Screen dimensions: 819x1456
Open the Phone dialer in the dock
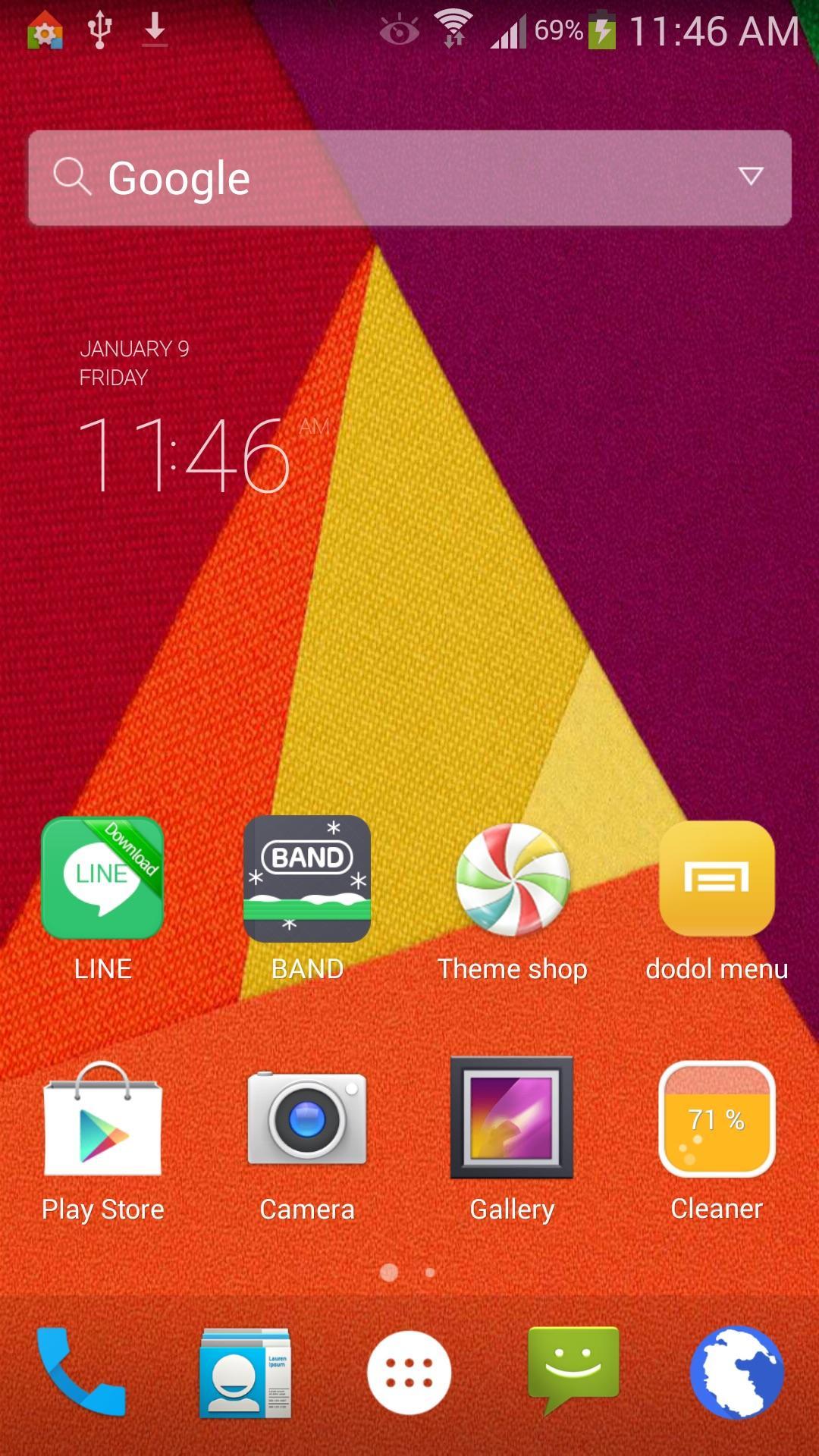click(x=81, y=1371)
